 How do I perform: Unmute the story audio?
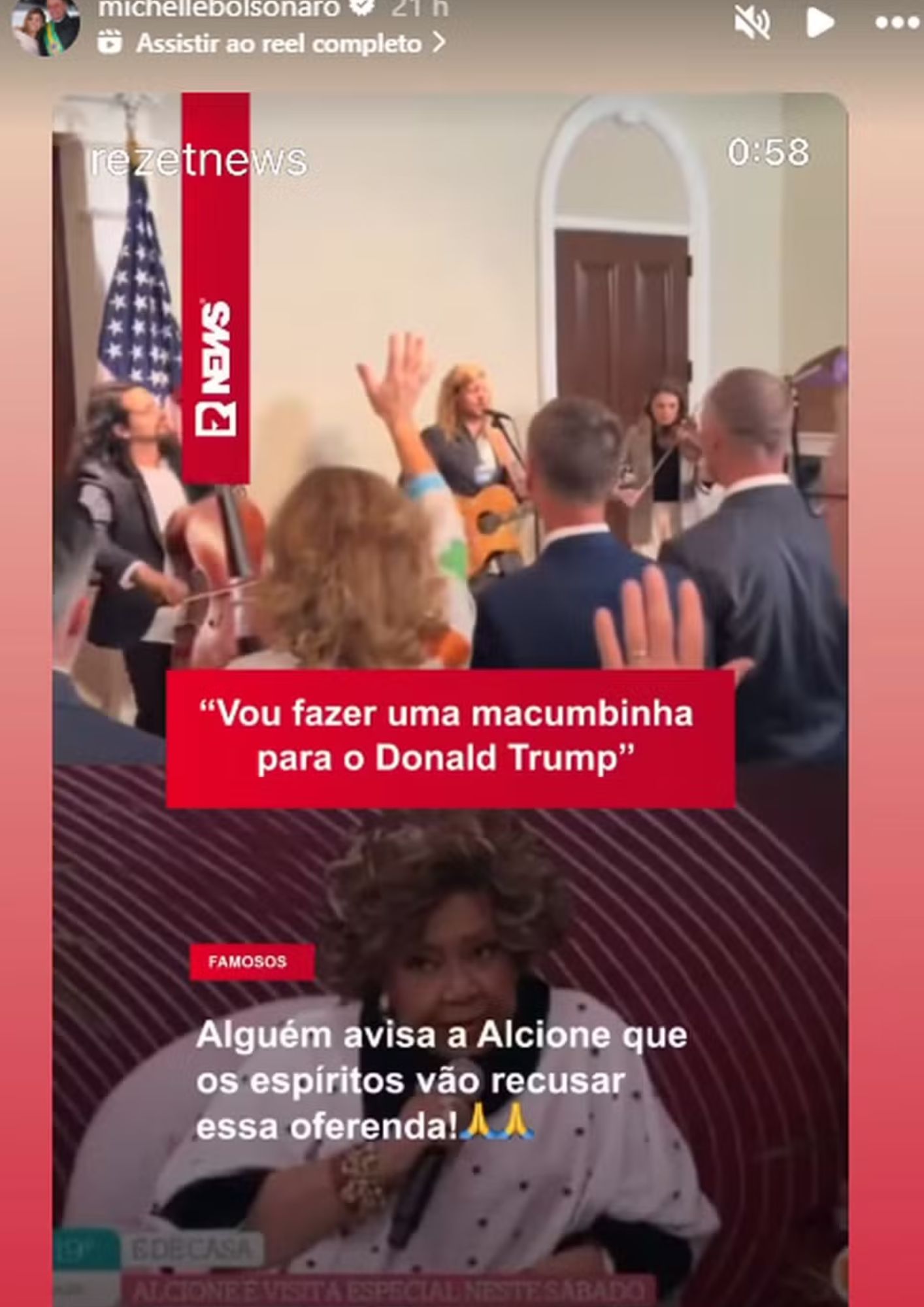tap(752, 24)
